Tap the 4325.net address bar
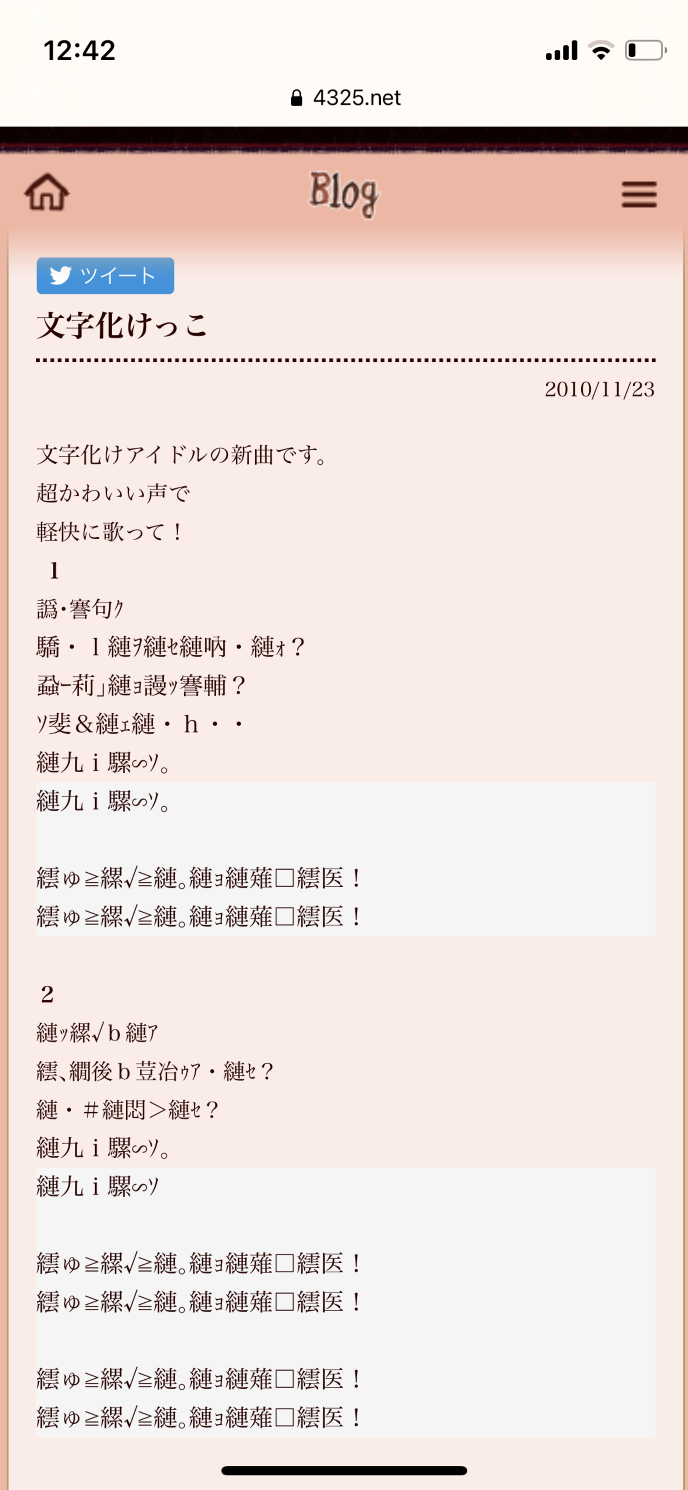The image size is (688, 1490). click(x=345, y=98)
